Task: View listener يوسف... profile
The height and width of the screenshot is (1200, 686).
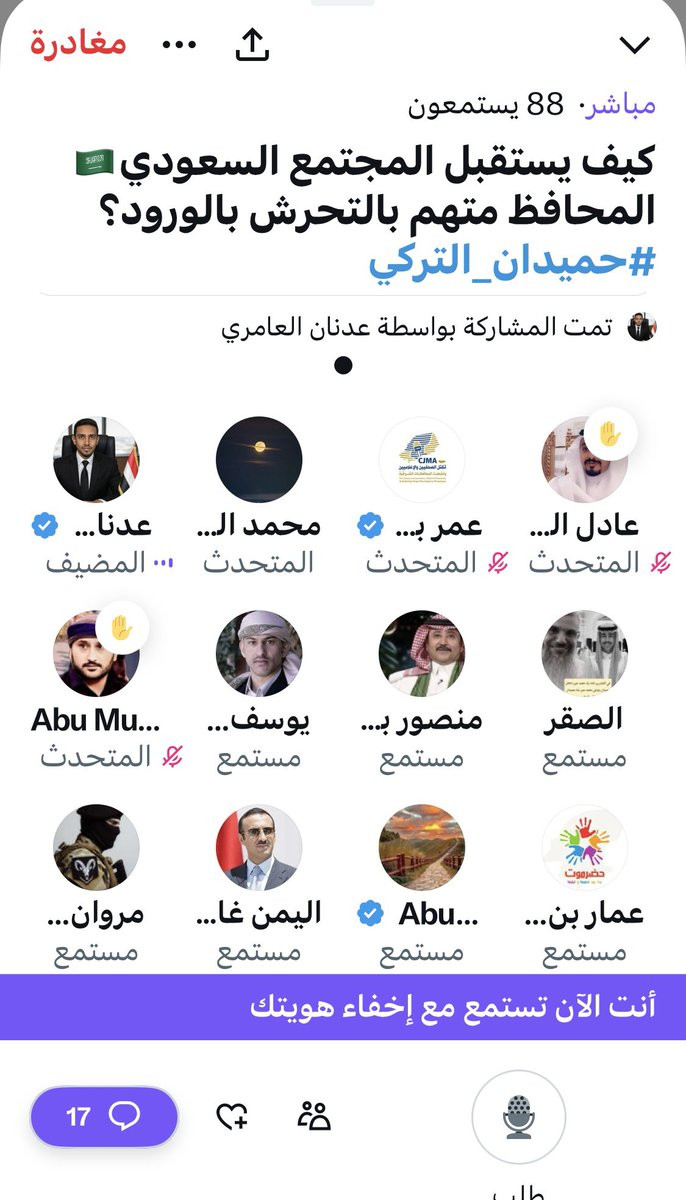Action: [x=259, y=654]
